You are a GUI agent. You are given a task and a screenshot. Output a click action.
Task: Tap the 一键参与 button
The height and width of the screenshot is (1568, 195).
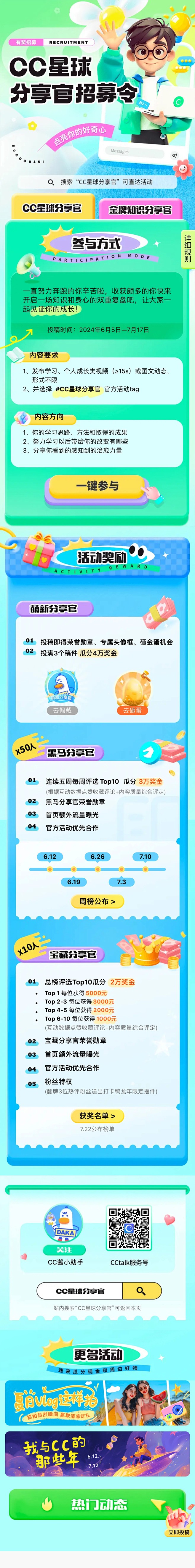coord(97,486)
